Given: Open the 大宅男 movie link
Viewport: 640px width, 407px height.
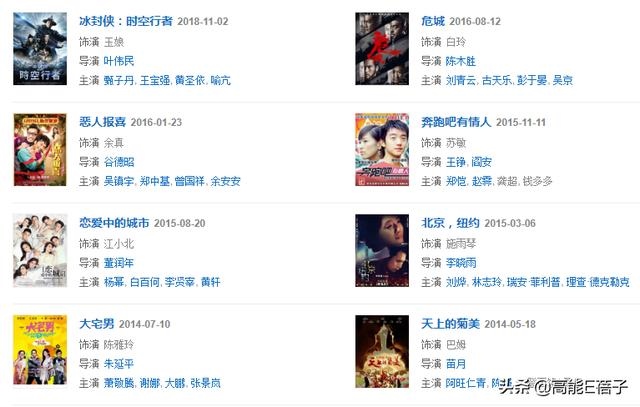Looking at the screenshot, I should (97, 324).
